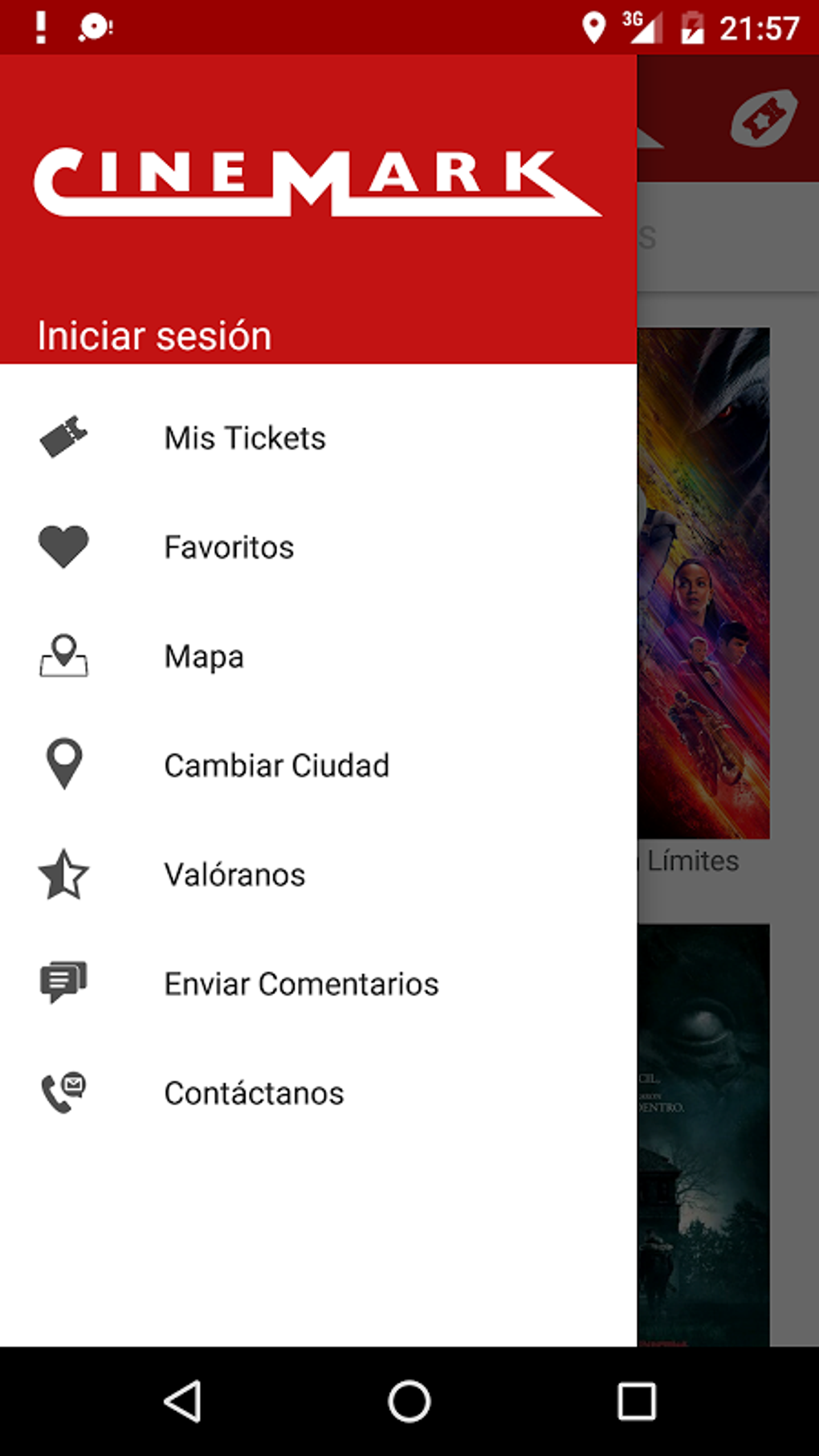Select the Valóranos star icon

[64, 875]
